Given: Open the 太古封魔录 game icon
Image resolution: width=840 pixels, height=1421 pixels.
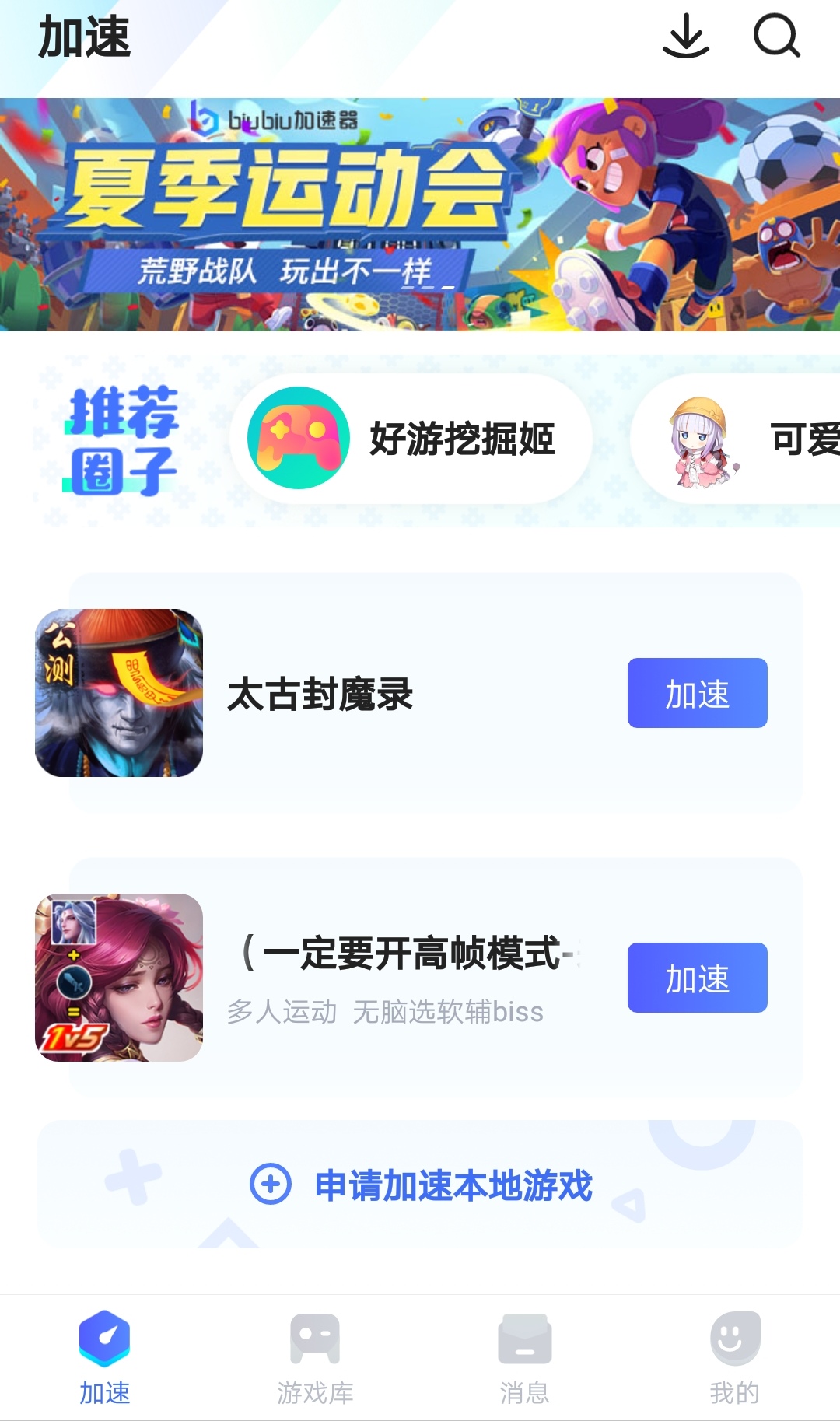Looking at the screenshot, I should click(x=119, y=693).
